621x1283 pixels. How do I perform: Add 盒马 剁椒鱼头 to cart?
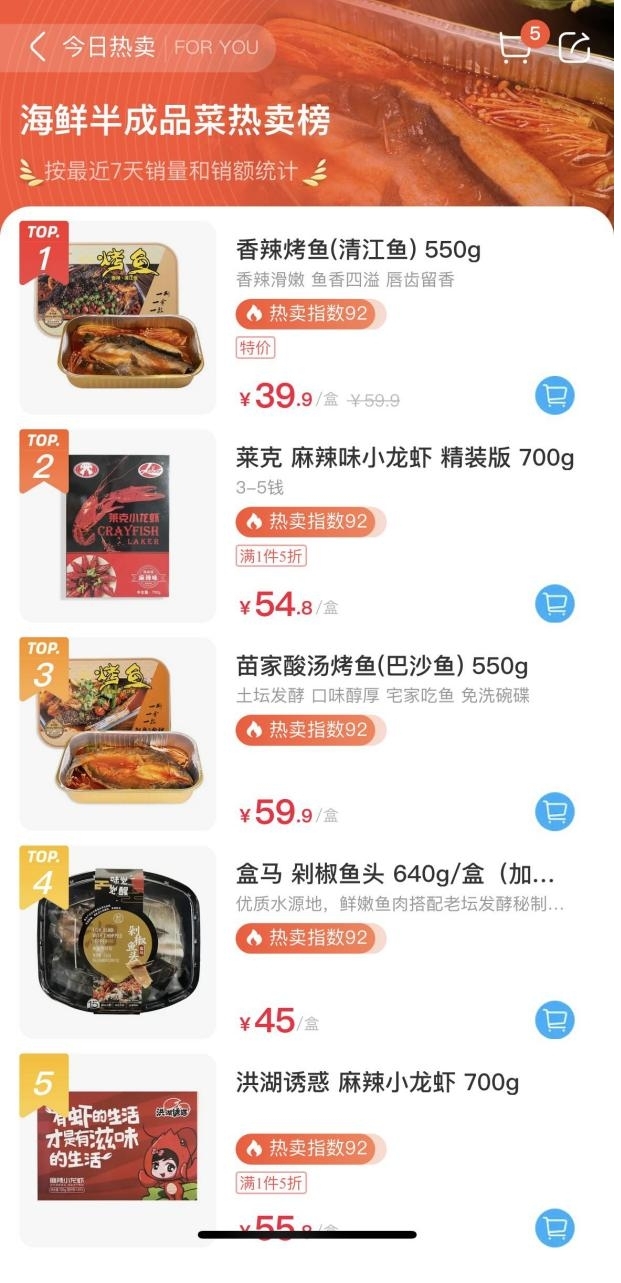click(x=554, y=1020)
